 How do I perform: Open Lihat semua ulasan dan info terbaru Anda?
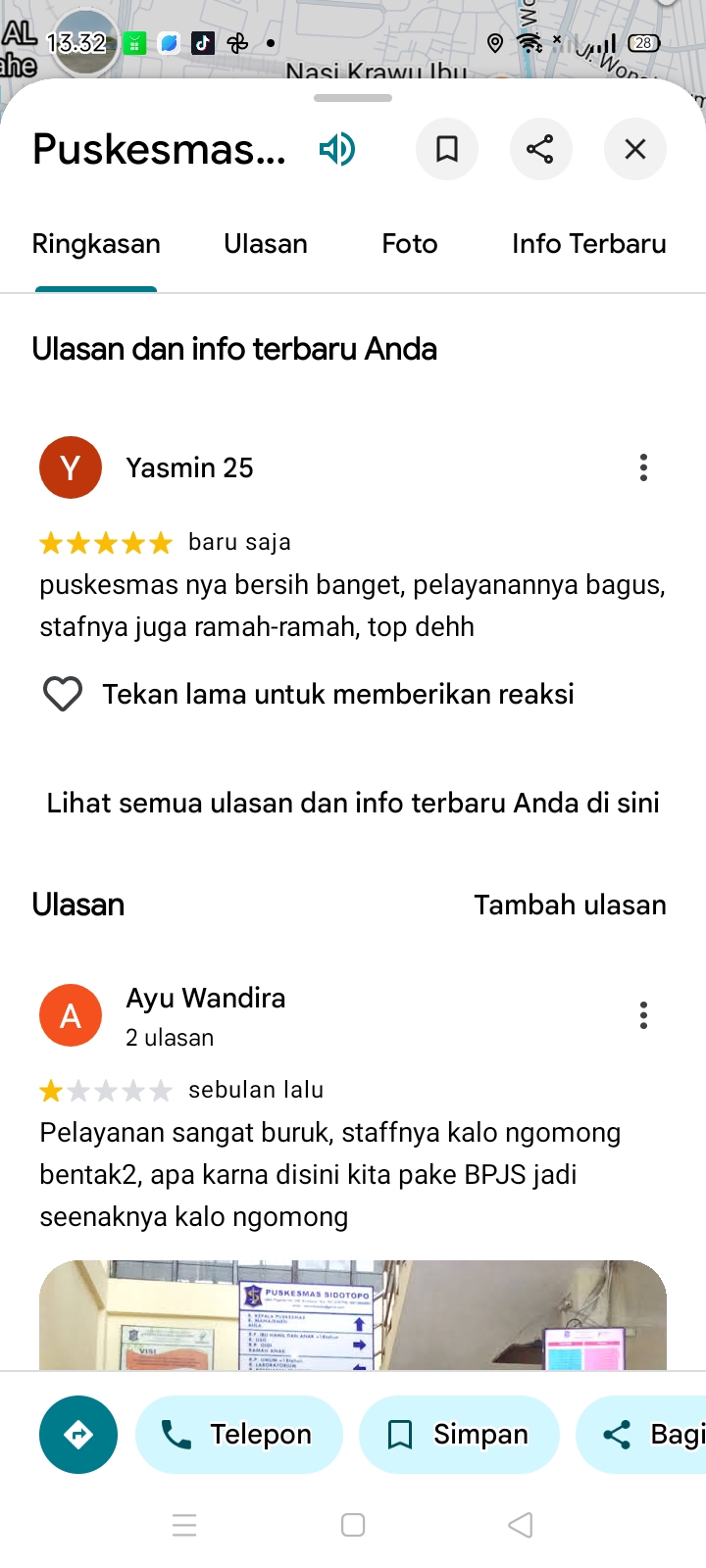pyautogui.click(x=353, y=803)
